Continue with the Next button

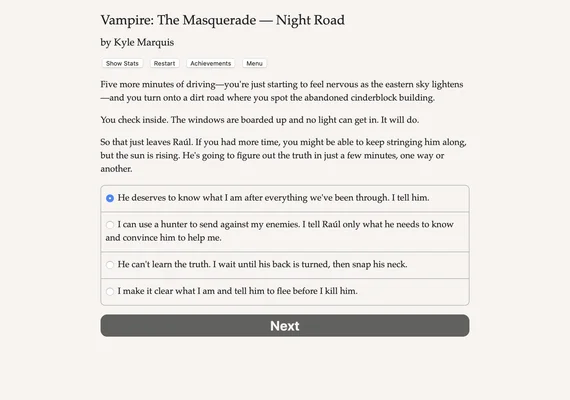click(x=285, y=325)
